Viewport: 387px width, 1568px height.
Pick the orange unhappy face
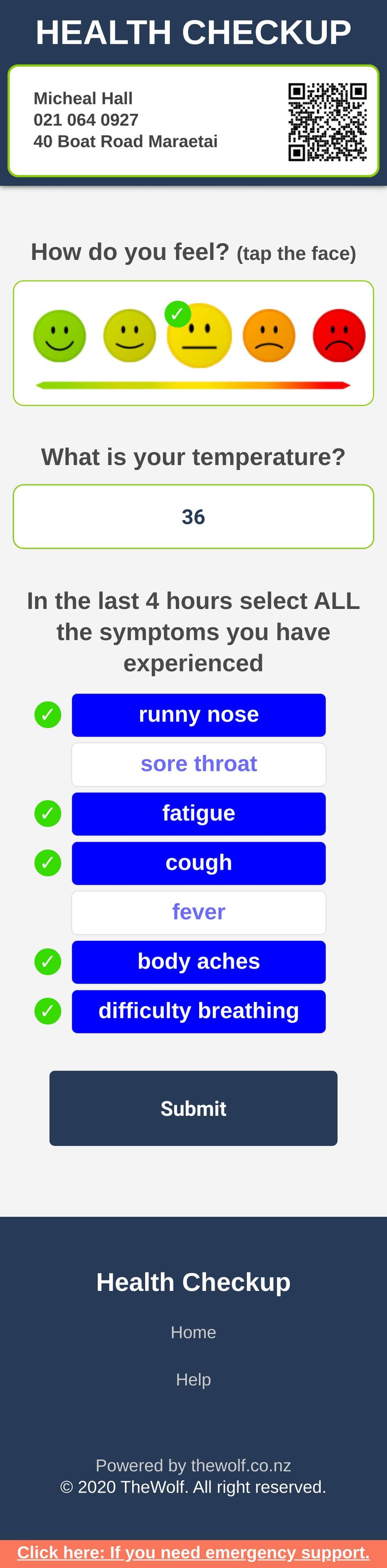(x=269, y=336)
